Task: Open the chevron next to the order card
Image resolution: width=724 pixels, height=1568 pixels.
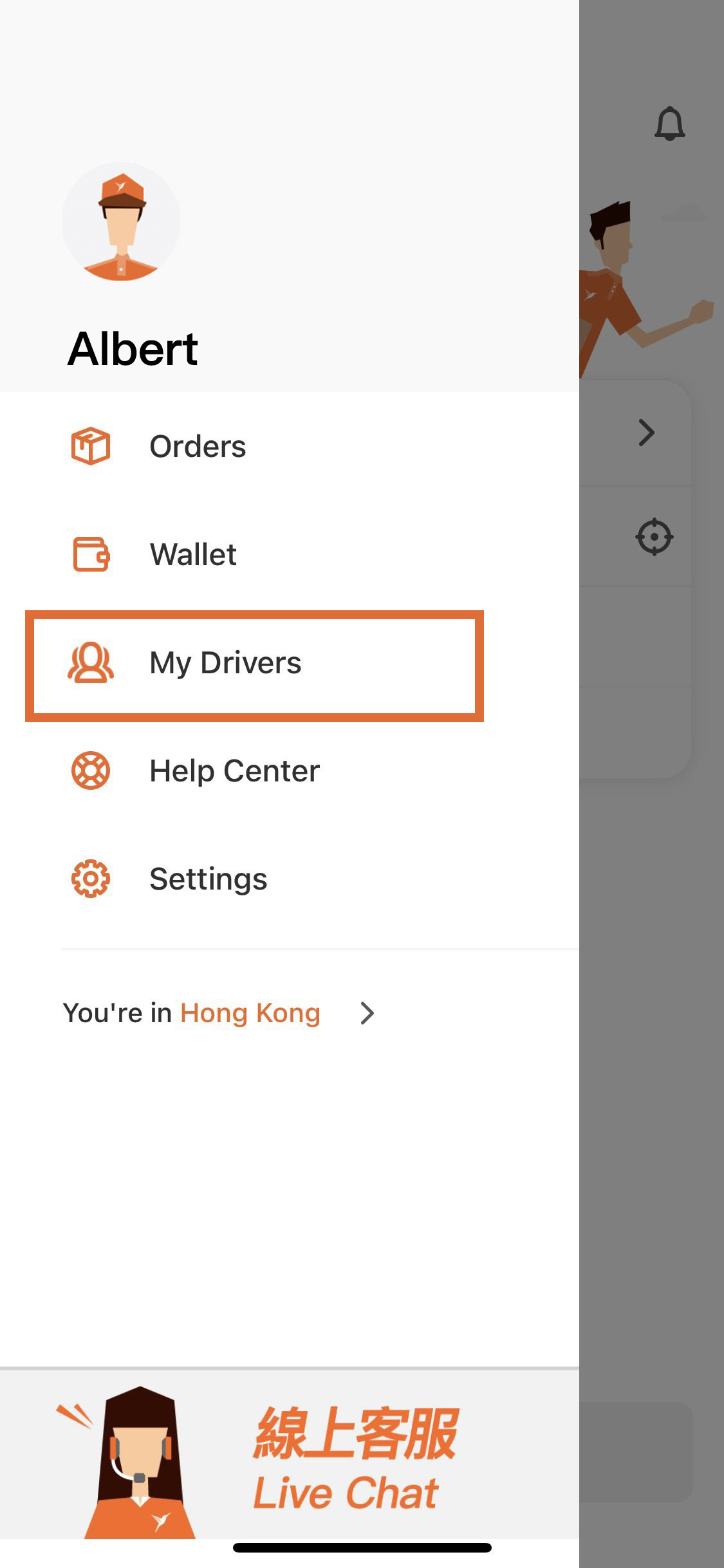Action: pos(646,434)
